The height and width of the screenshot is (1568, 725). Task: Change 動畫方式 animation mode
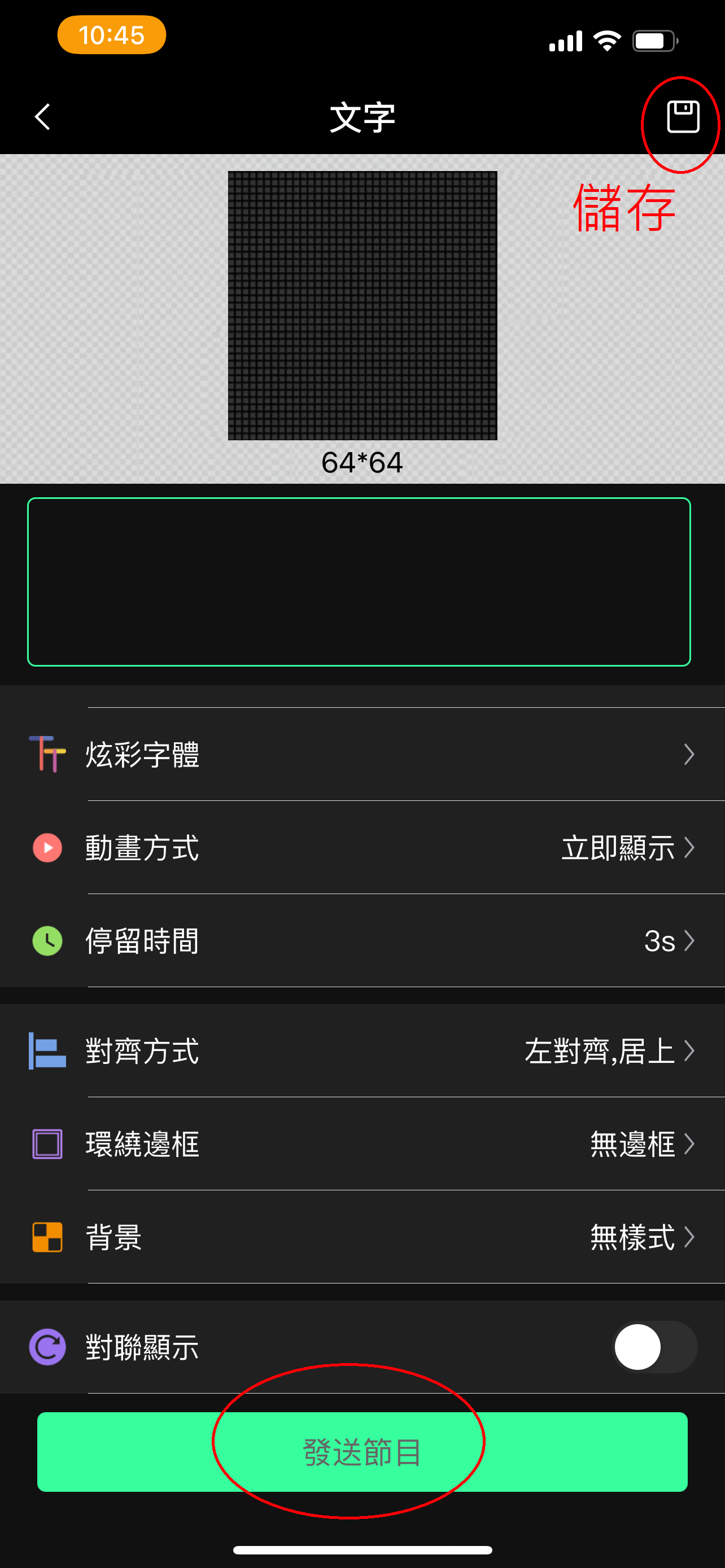pos(362,847)
